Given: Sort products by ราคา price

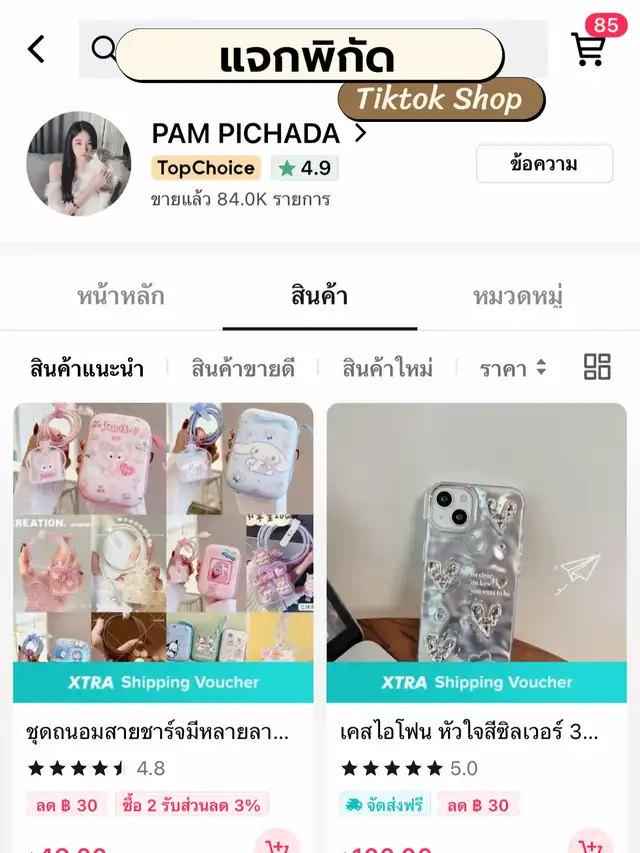Looking at the screenshot, I should pos(513,368).
